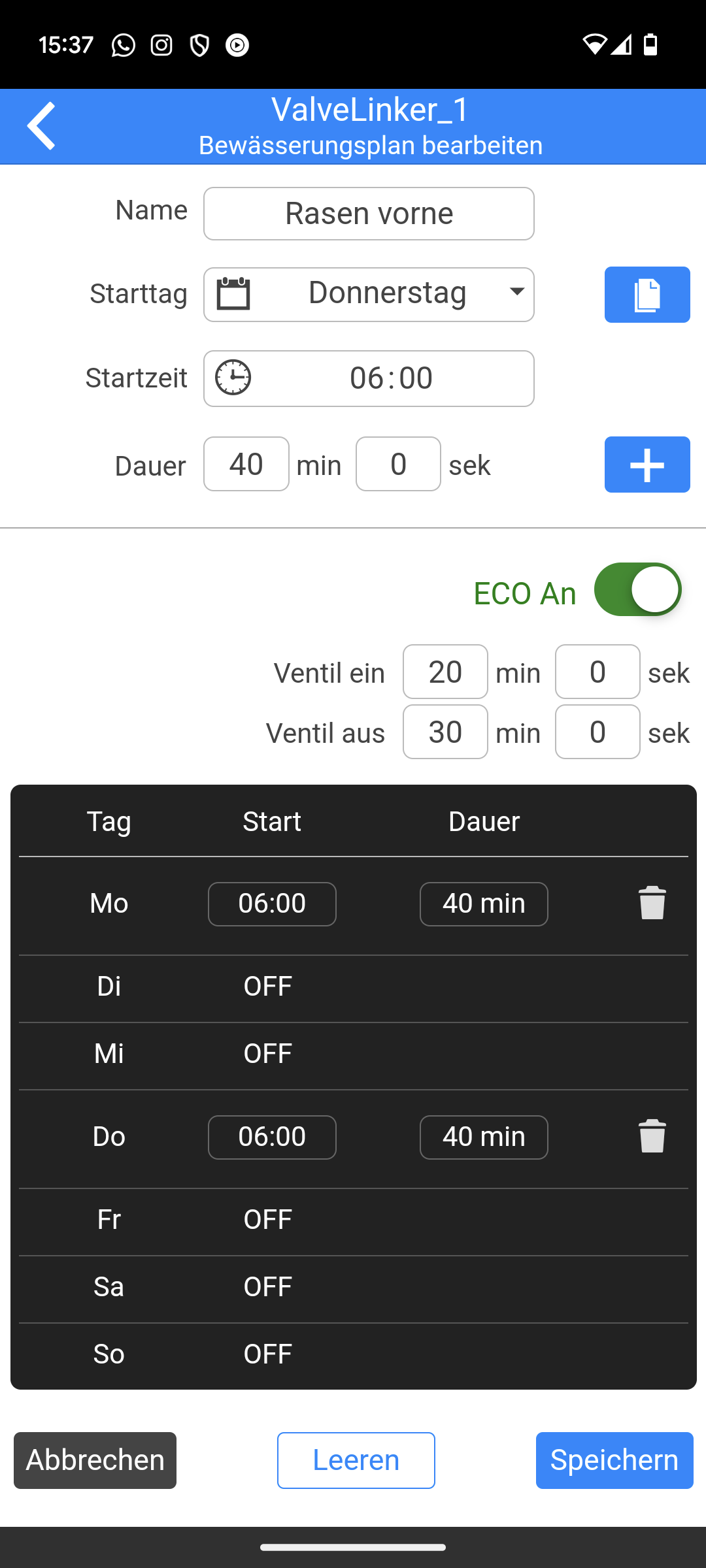Image resolution: width=706 pixels, height=1568 pixels.
Task: Delete the Monday schedule entry
Action: point(652,903)
